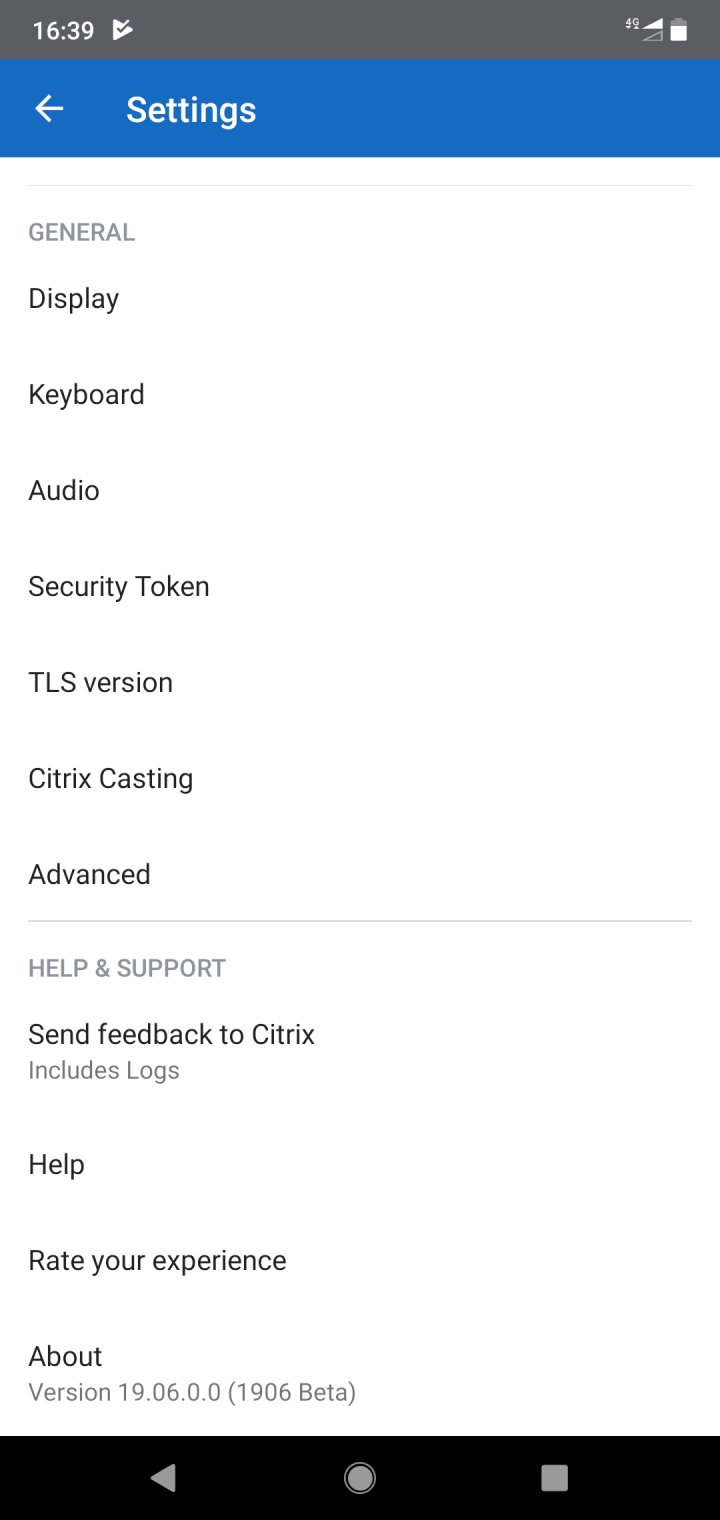Open the Keyboard settings row
The width and height of the screenshot is (720, 1520).
coord(87,395)
